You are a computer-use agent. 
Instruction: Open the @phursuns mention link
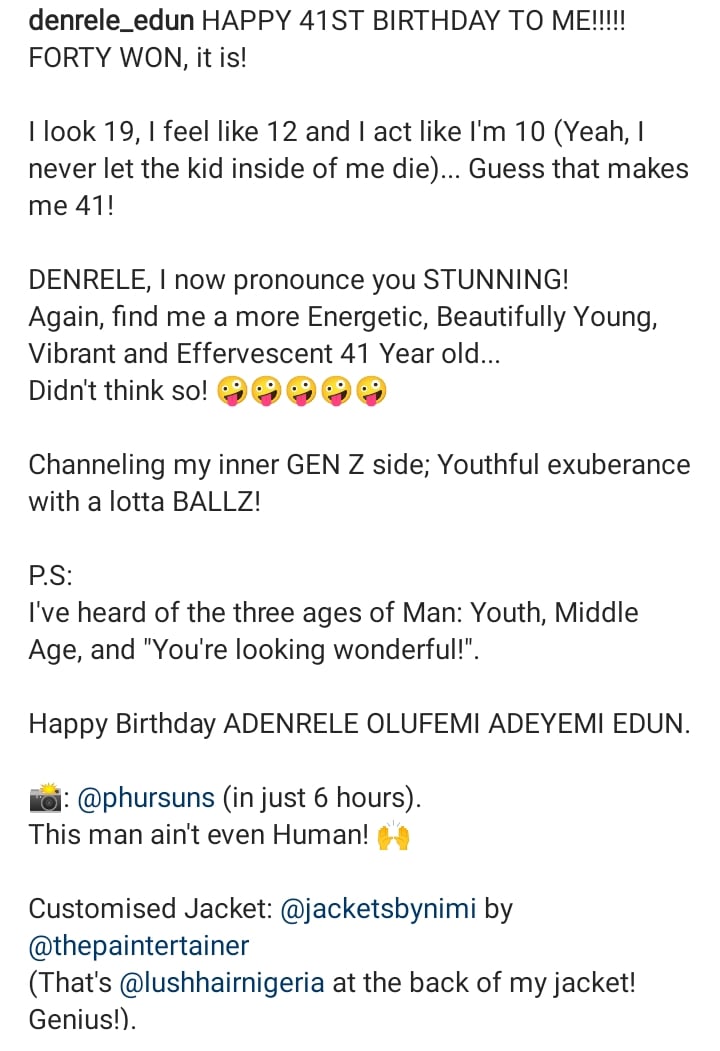[142, 797]
